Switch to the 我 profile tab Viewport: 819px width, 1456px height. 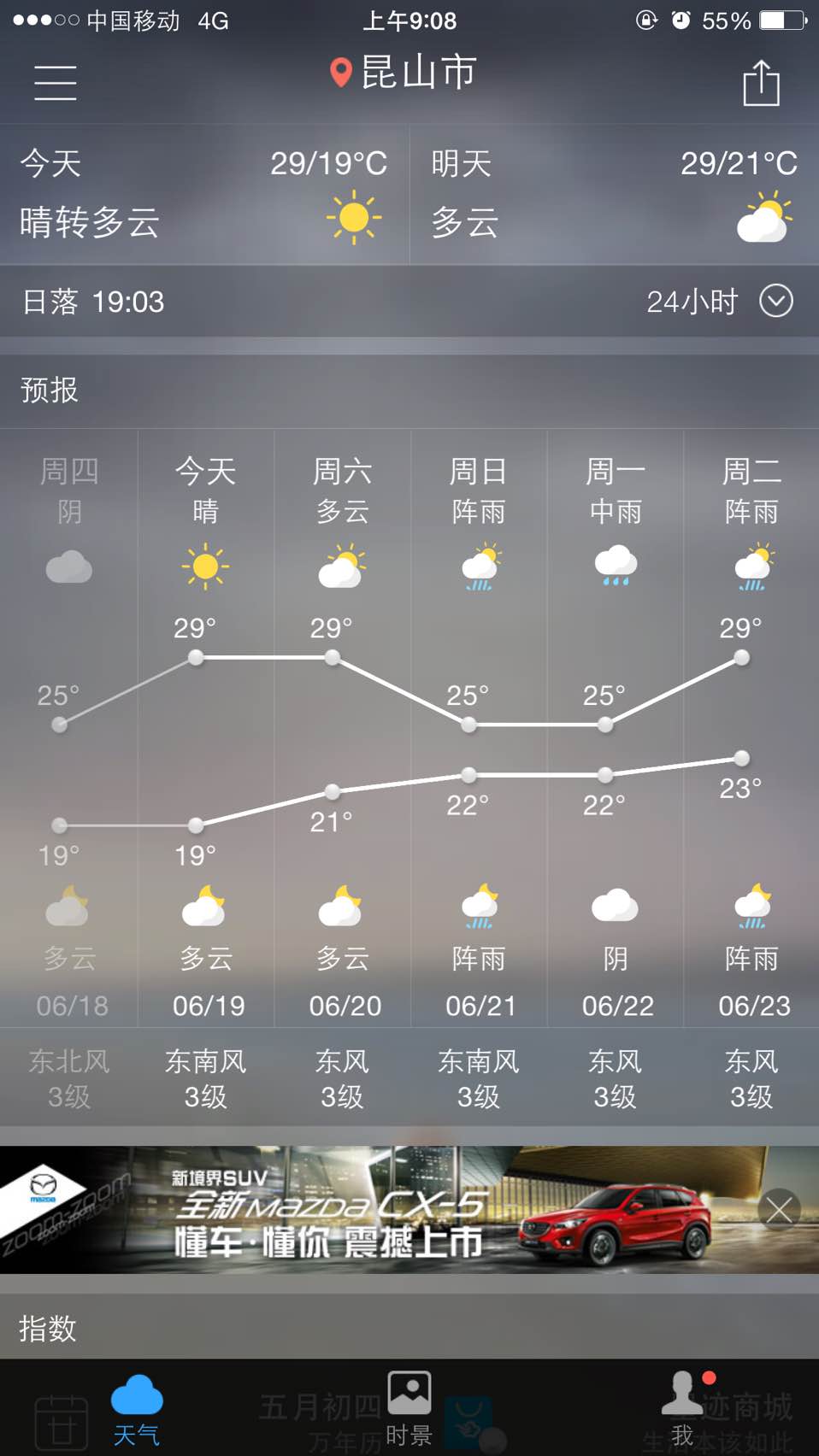[x=684, y=1410]
